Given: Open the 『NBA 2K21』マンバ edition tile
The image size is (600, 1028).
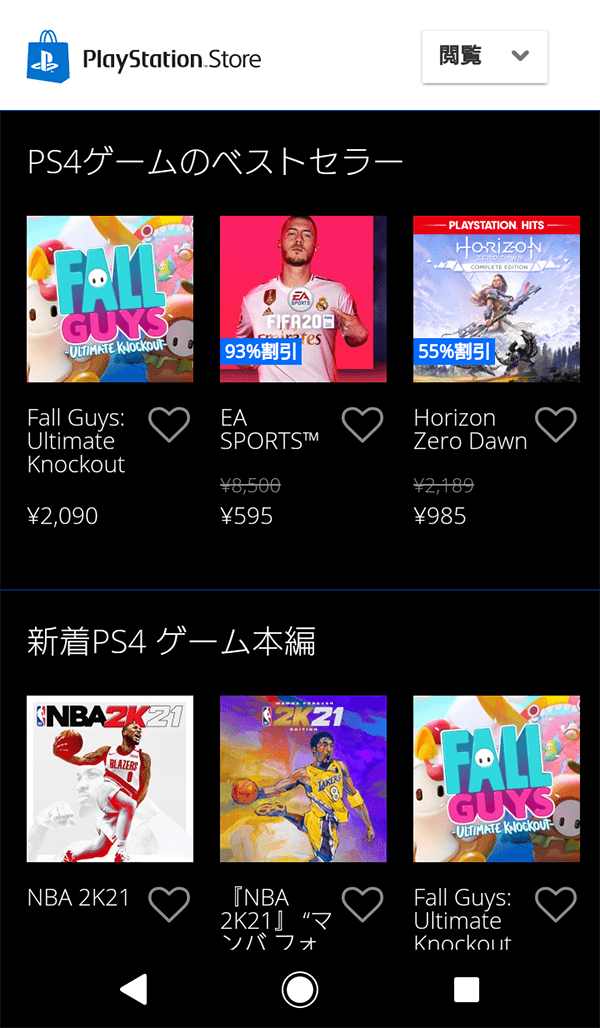Looking at the screenshot, I should click(303, 779).
